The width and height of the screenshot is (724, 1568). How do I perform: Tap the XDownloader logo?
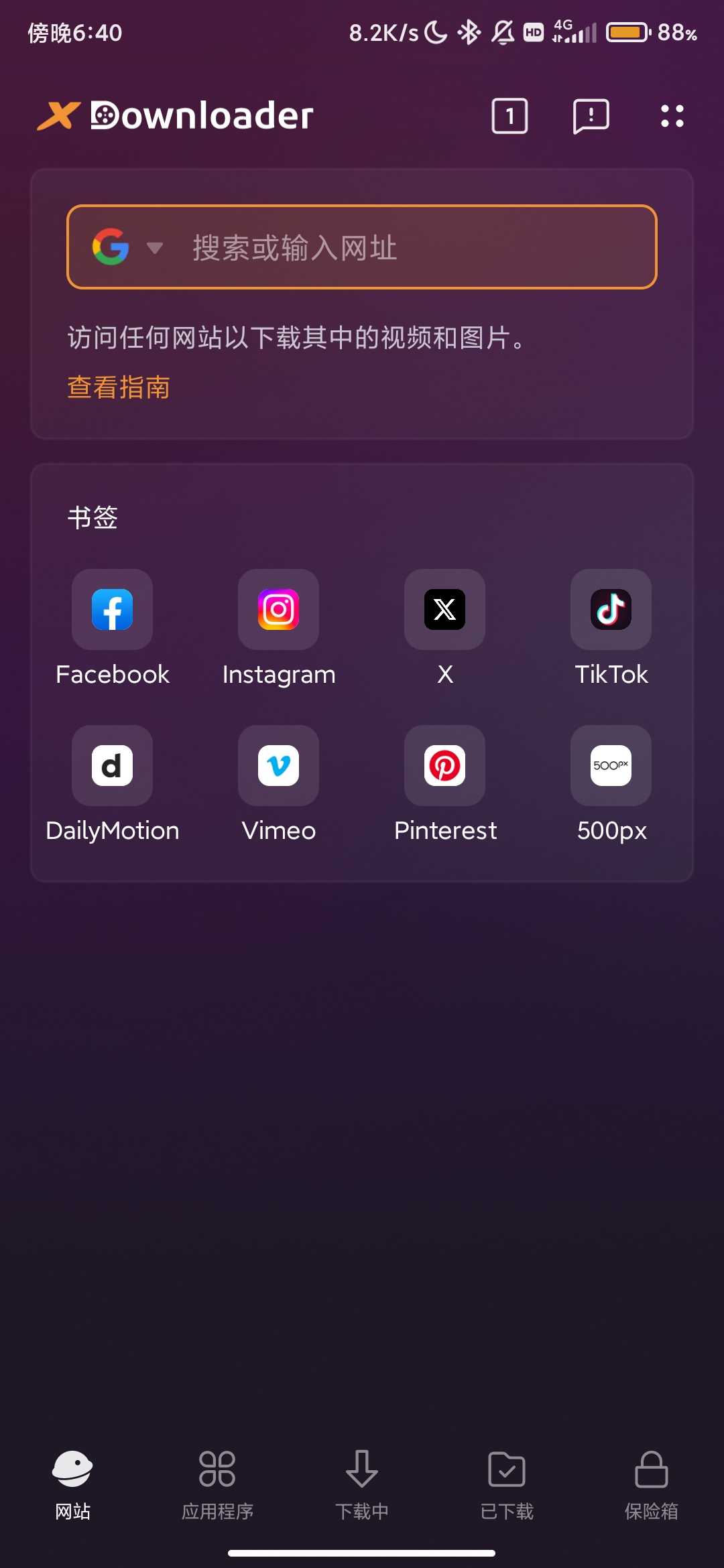click(174, 115)
